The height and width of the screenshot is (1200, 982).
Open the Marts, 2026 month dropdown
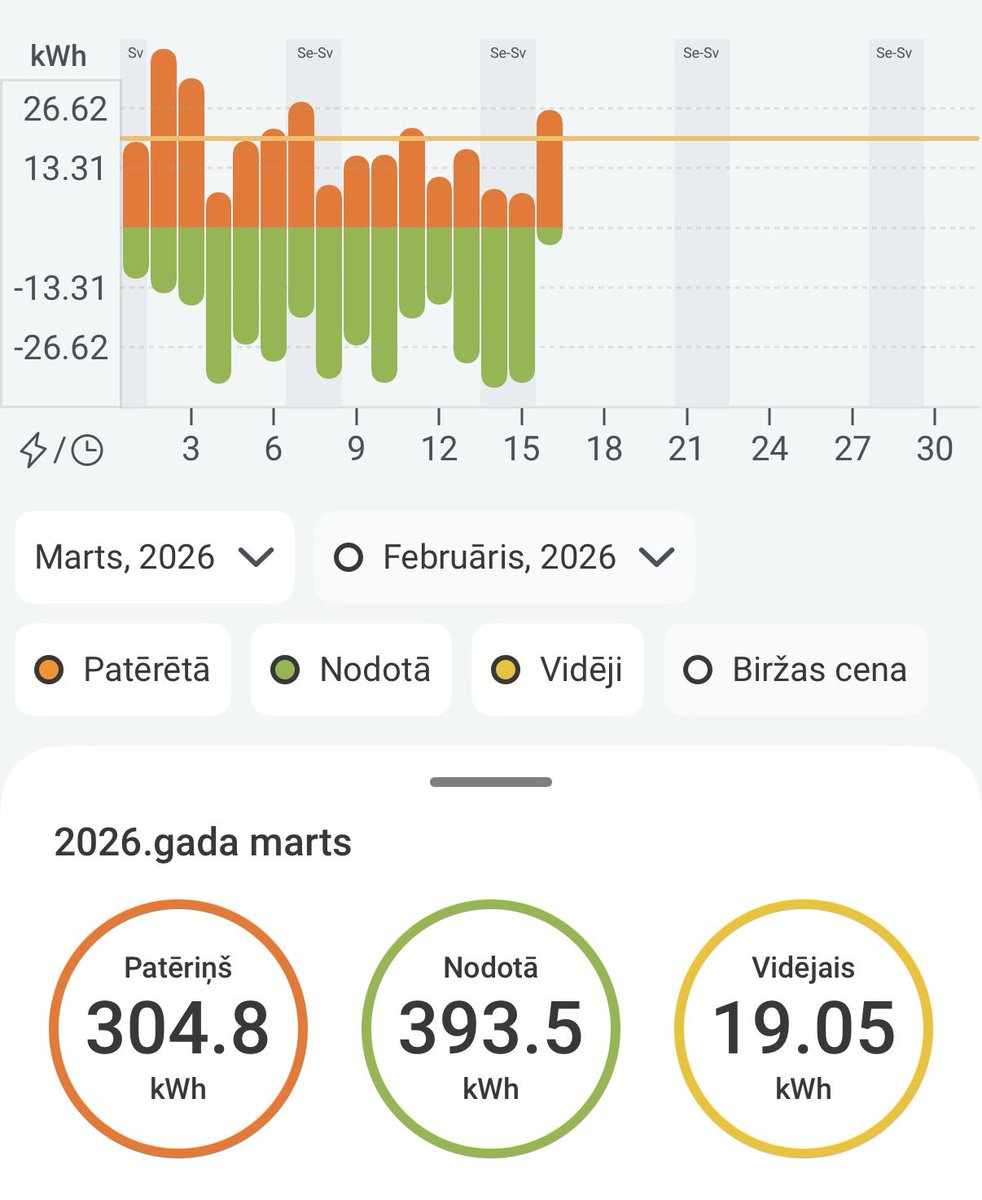pos(154,557)
